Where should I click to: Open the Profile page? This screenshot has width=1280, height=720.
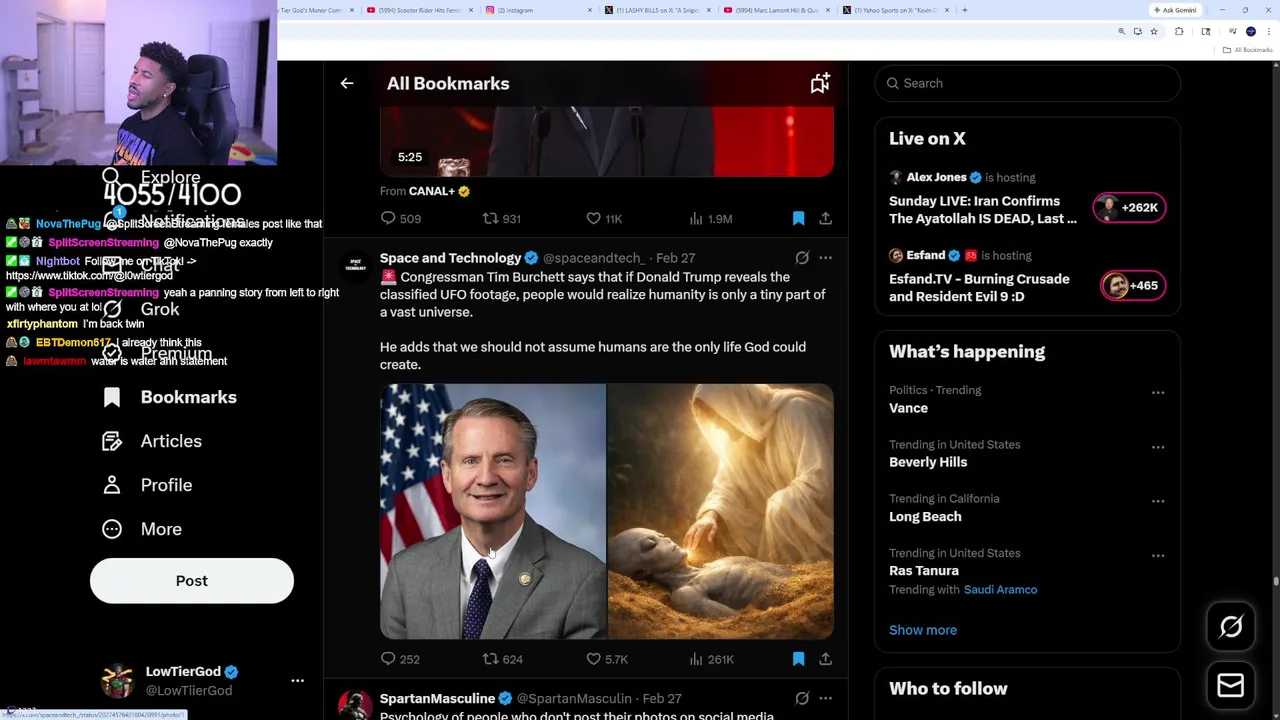click(166, 485)
